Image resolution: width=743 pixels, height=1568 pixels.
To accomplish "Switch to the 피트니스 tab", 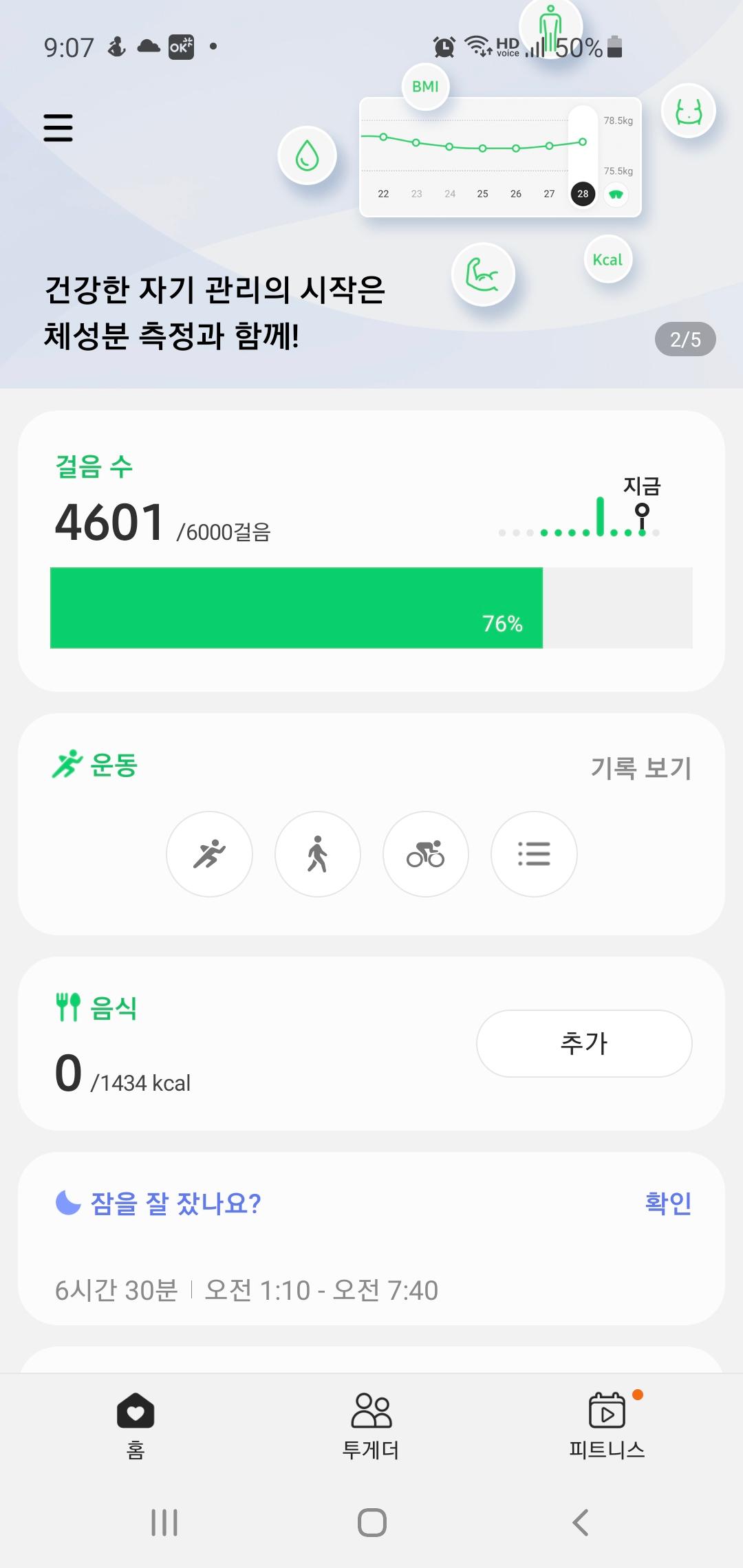I will tap(607, 1425).
